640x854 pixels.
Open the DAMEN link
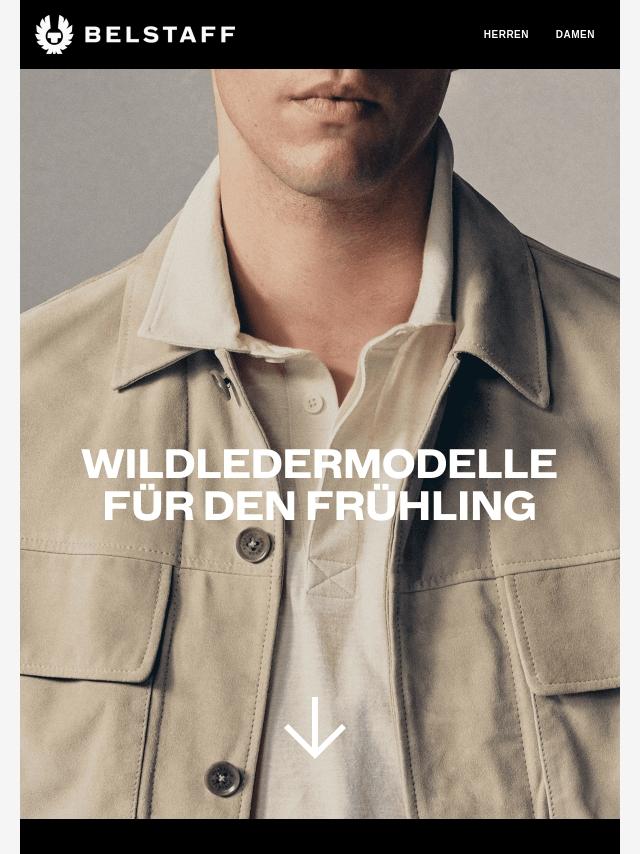(575, 34)
